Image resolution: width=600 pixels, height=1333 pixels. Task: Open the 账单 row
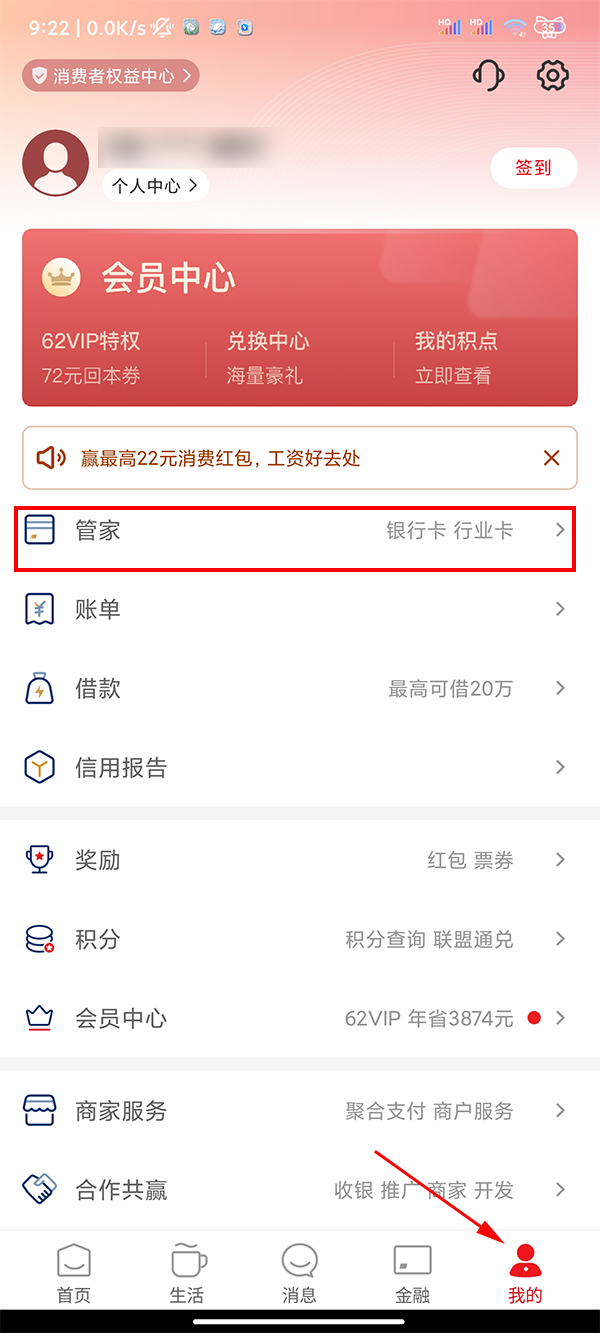(x=295, y=609)
